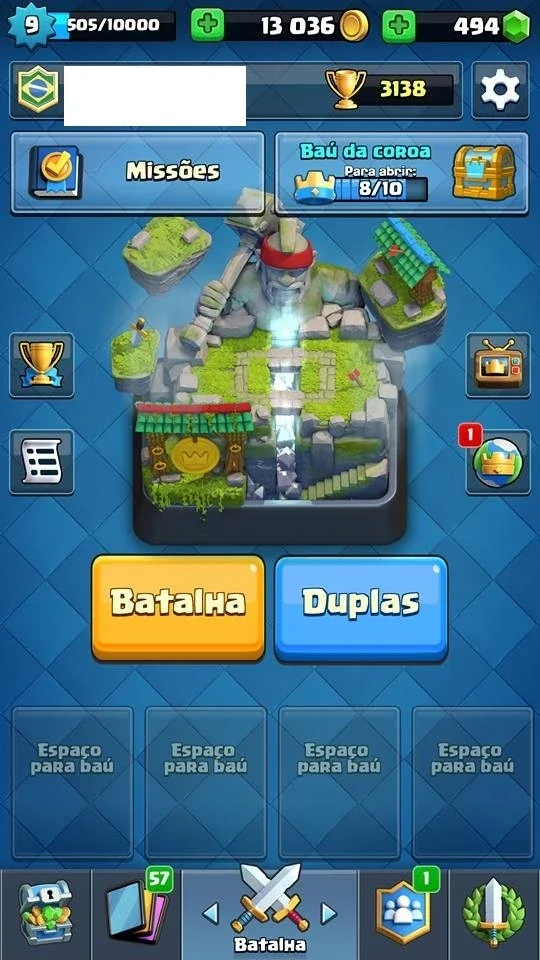Tap the left arrow beside Batalha
The width and height of the screenshot is (540, 960).
[210, 913]
